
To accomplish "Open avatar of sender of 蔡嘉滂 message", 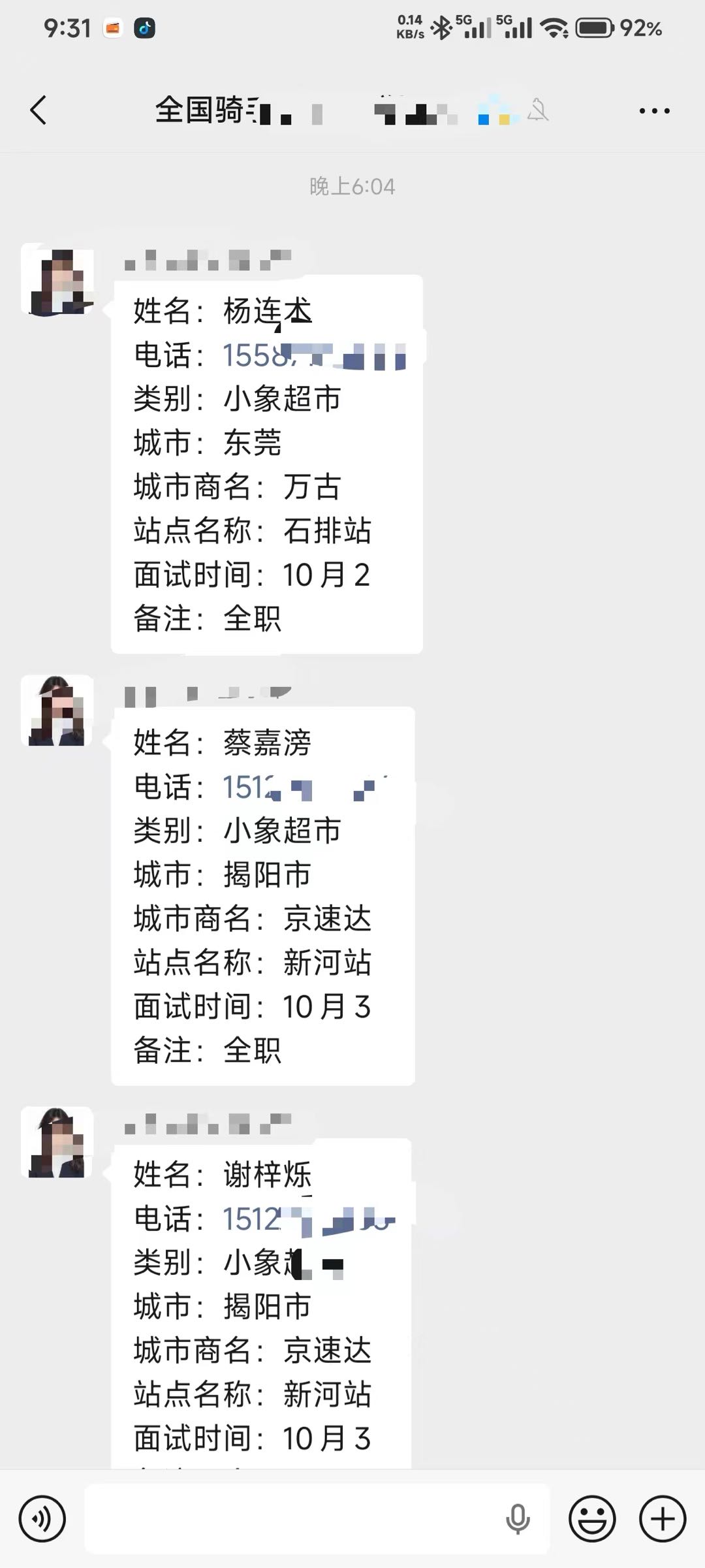I will tap(57, 711).
